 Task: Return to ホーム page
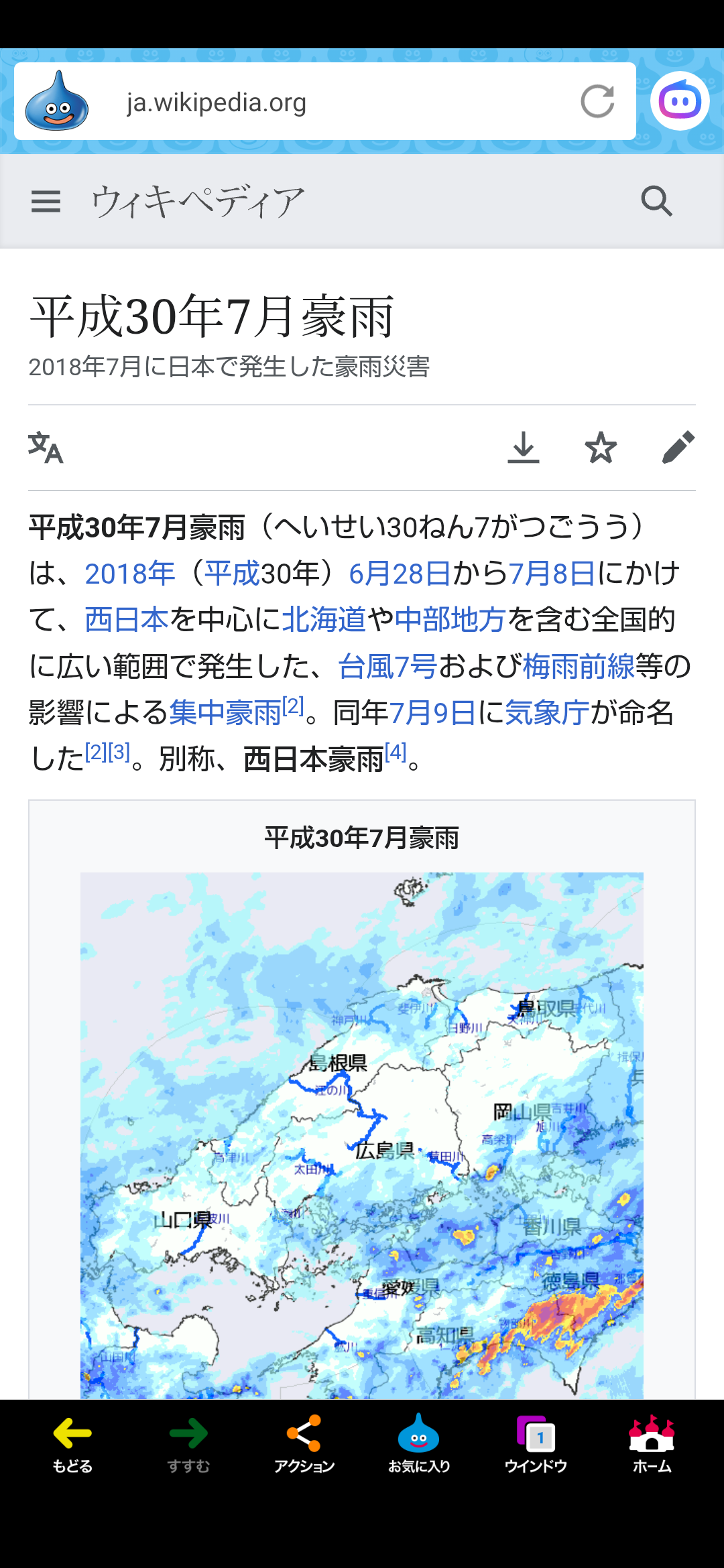(x=652, y=1444)
